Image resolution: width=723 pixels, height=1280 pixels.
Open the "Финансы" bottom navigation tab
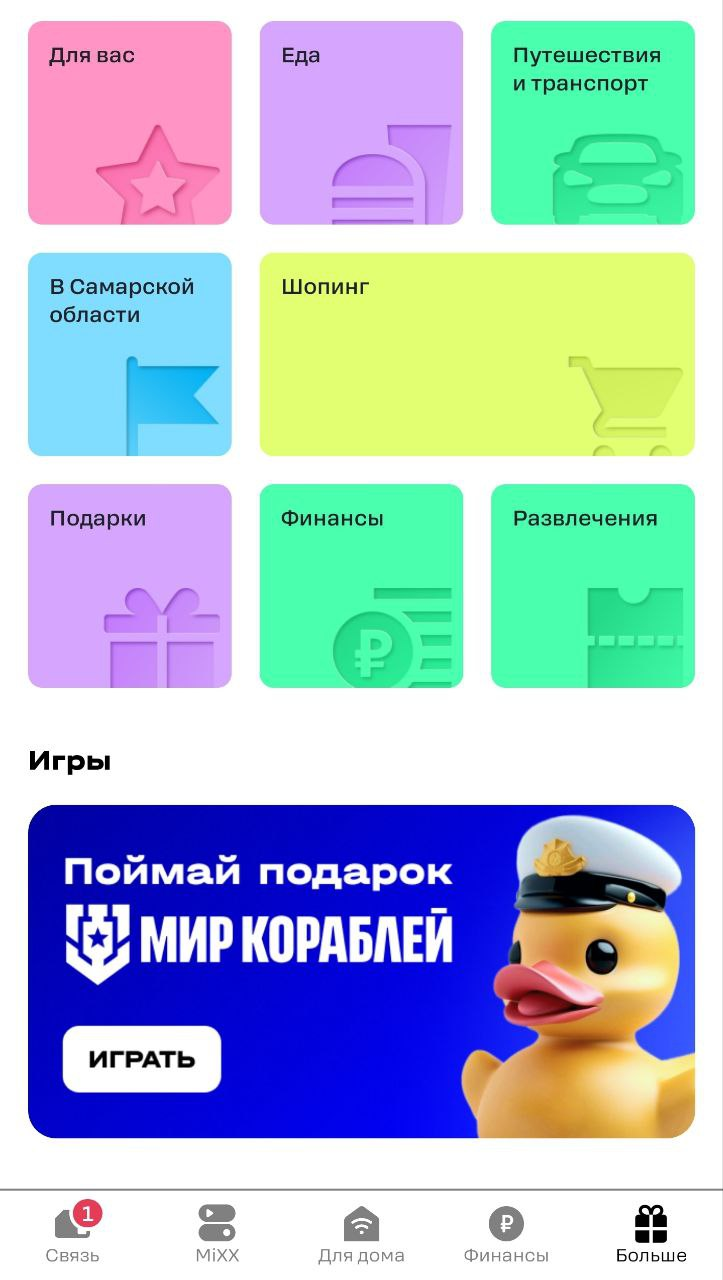coord(506,1235)
